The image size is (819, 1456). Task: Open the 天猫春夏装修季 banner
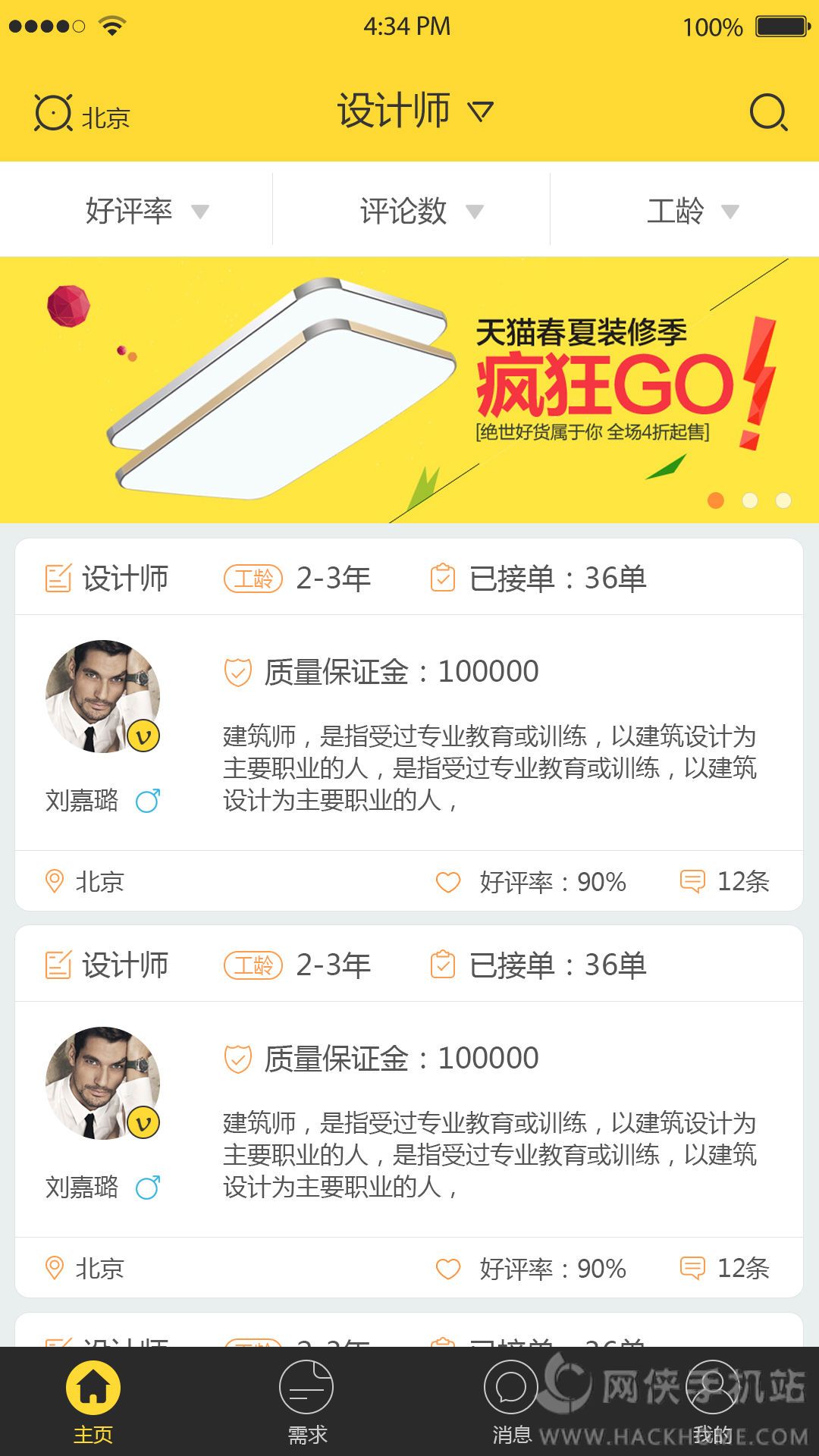pos(409,390)
